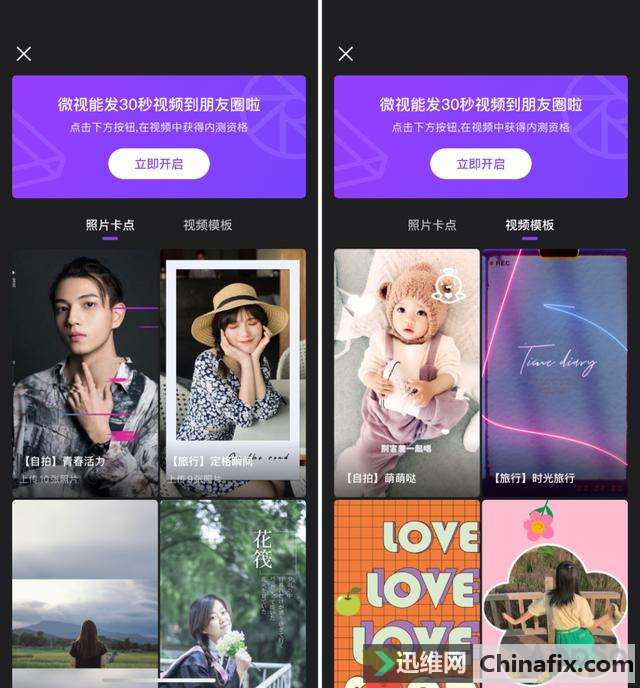This screenshot has height=688, width=640.
Task: Choose the 【自拍】萌萌哒 video template
Action: [407, 372]
